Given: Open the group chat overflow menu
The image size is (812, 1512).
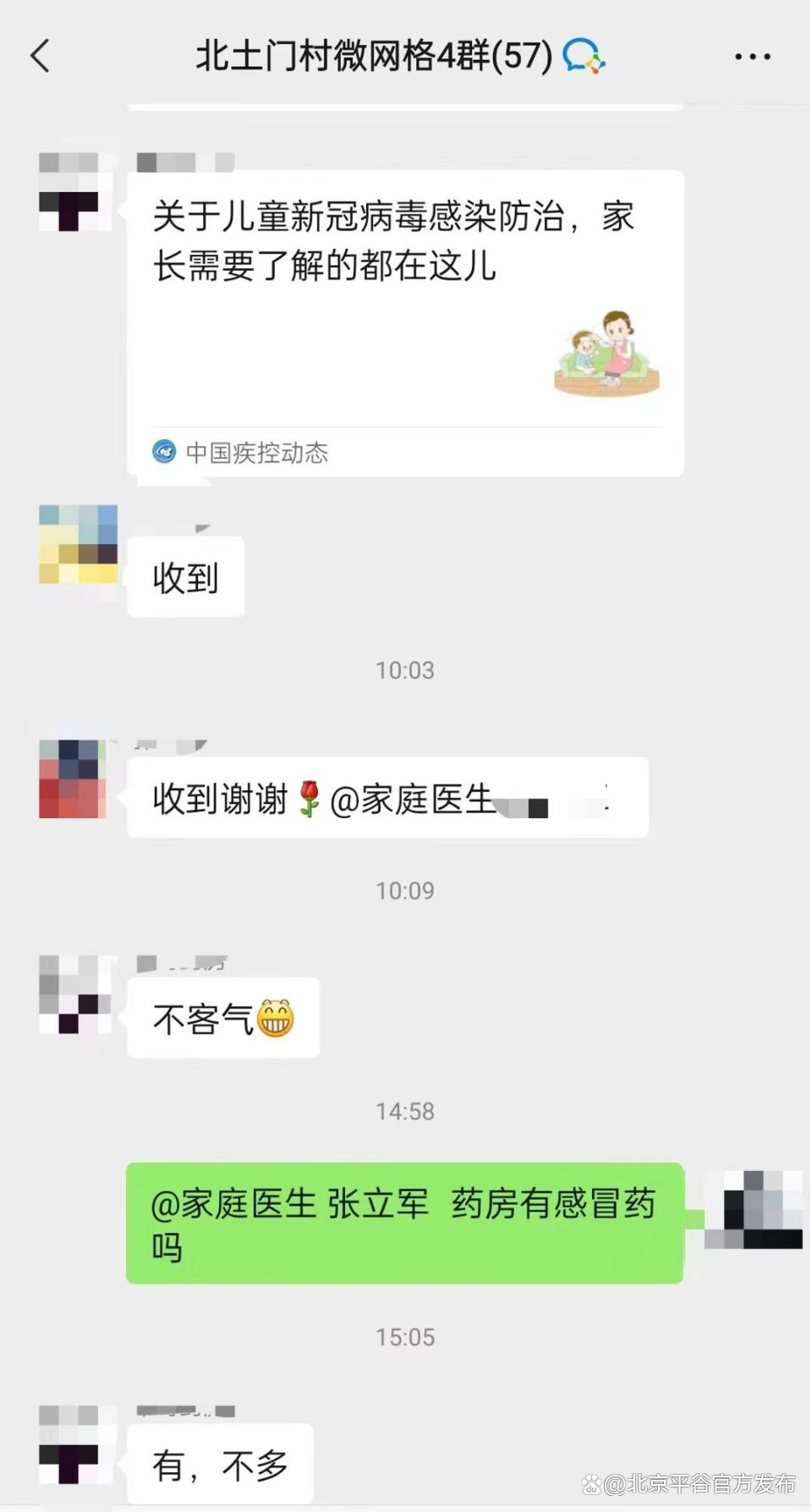Looking at the screenshot, I should 752,57.
